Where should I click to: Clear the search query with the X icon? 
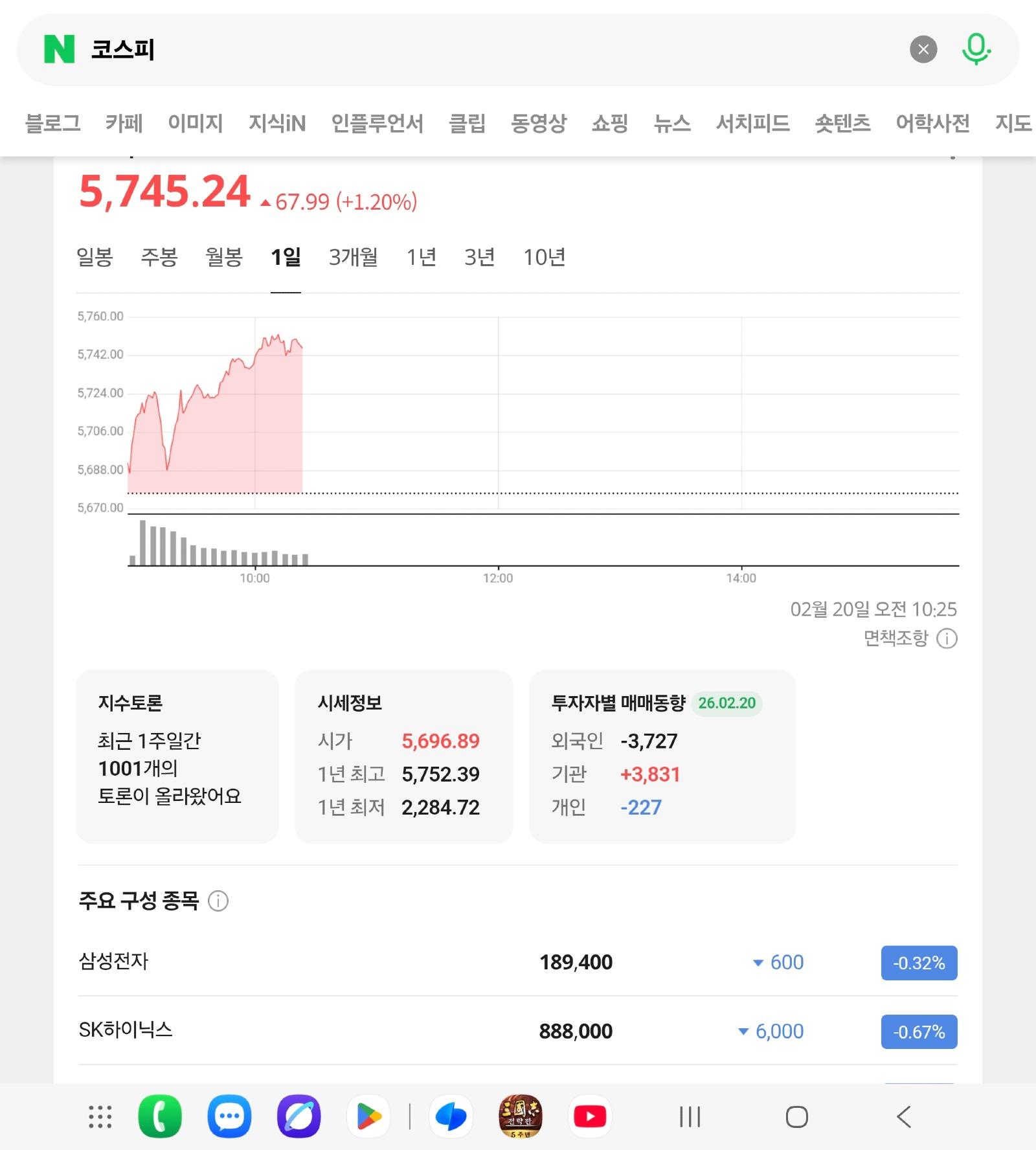[x=923, y=49]
